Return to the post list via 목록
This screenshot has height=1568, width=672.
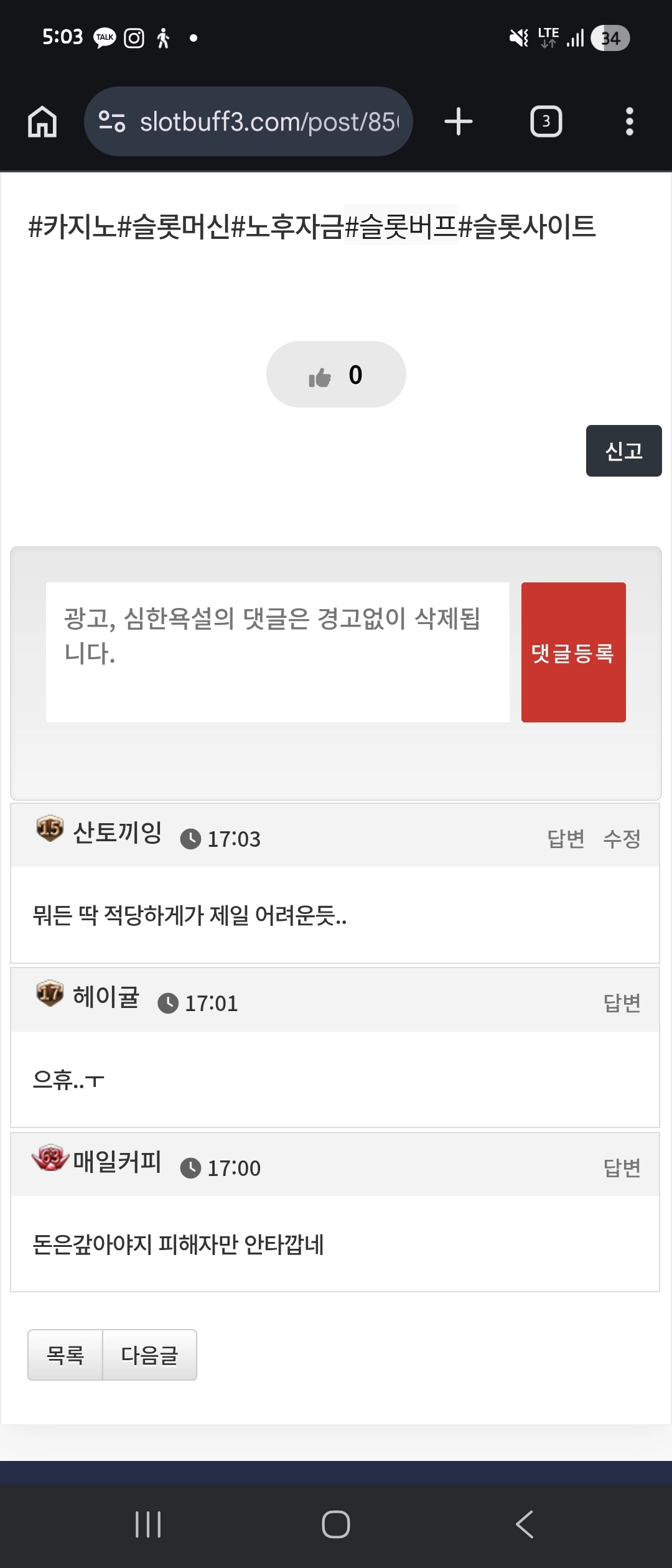click(65, 1355)
